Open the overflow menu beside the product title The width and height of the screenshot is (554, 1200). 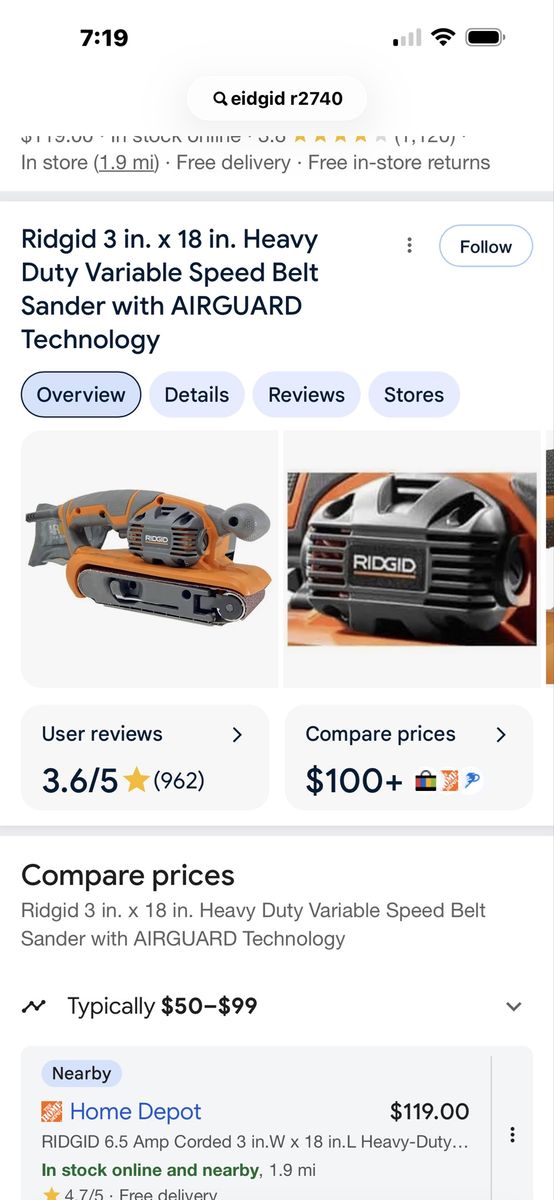click(409, 246)
